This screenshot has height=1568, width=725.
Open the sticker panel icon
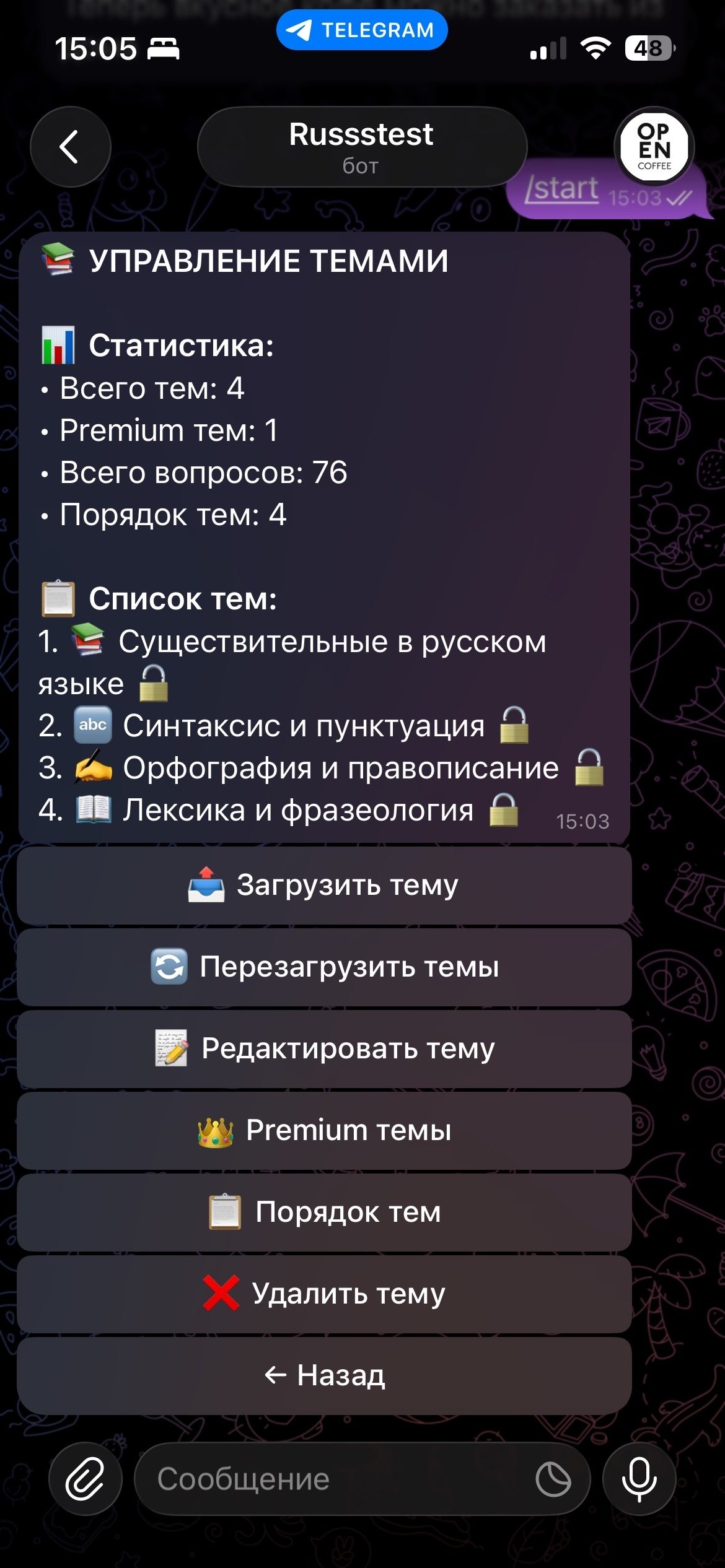click(x=553, y=1479)
